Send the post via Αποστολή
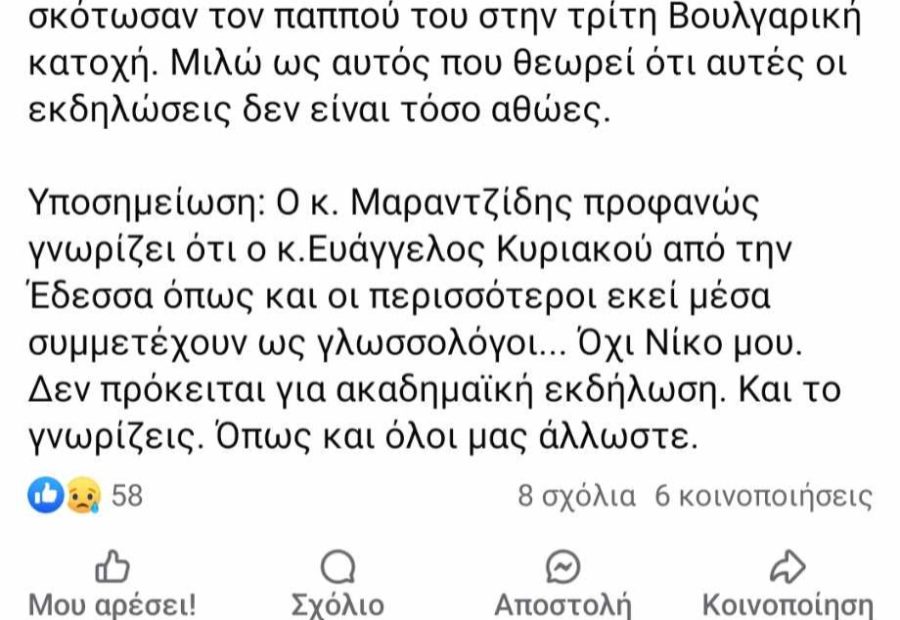 tap(563, 586)
